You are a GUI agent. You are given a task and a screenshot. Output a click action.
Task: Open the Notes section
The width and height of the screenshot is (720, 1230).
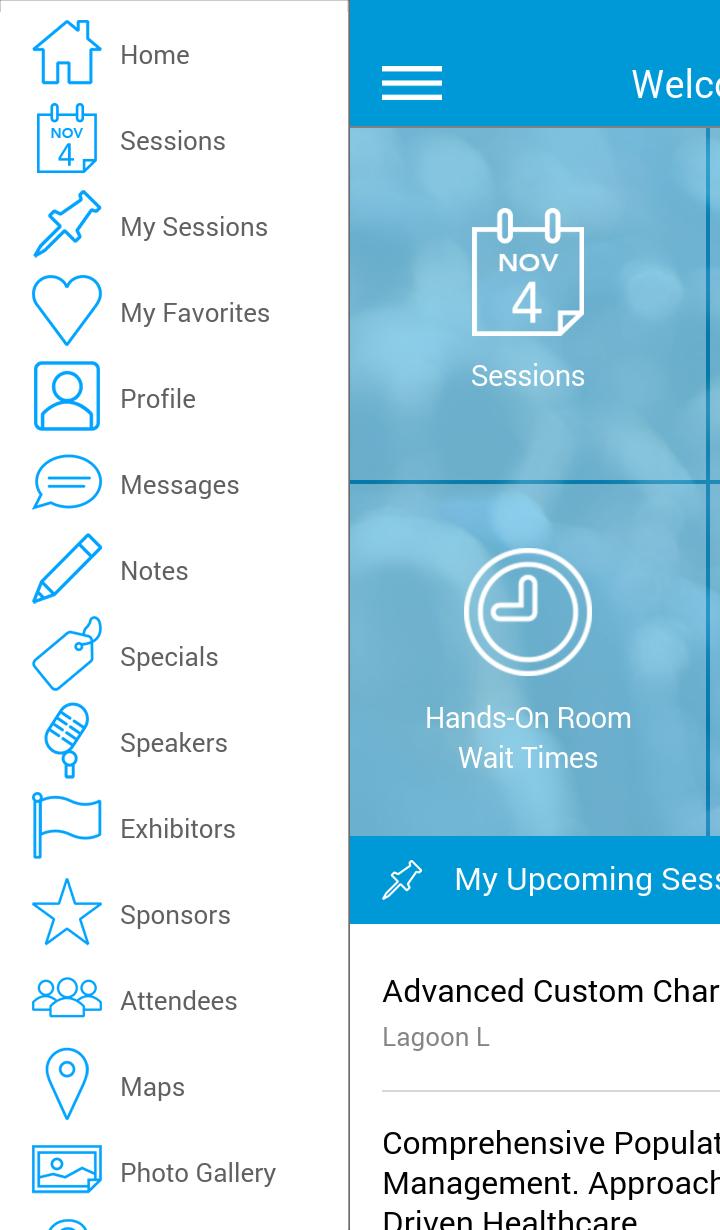(x=153, y=571)
